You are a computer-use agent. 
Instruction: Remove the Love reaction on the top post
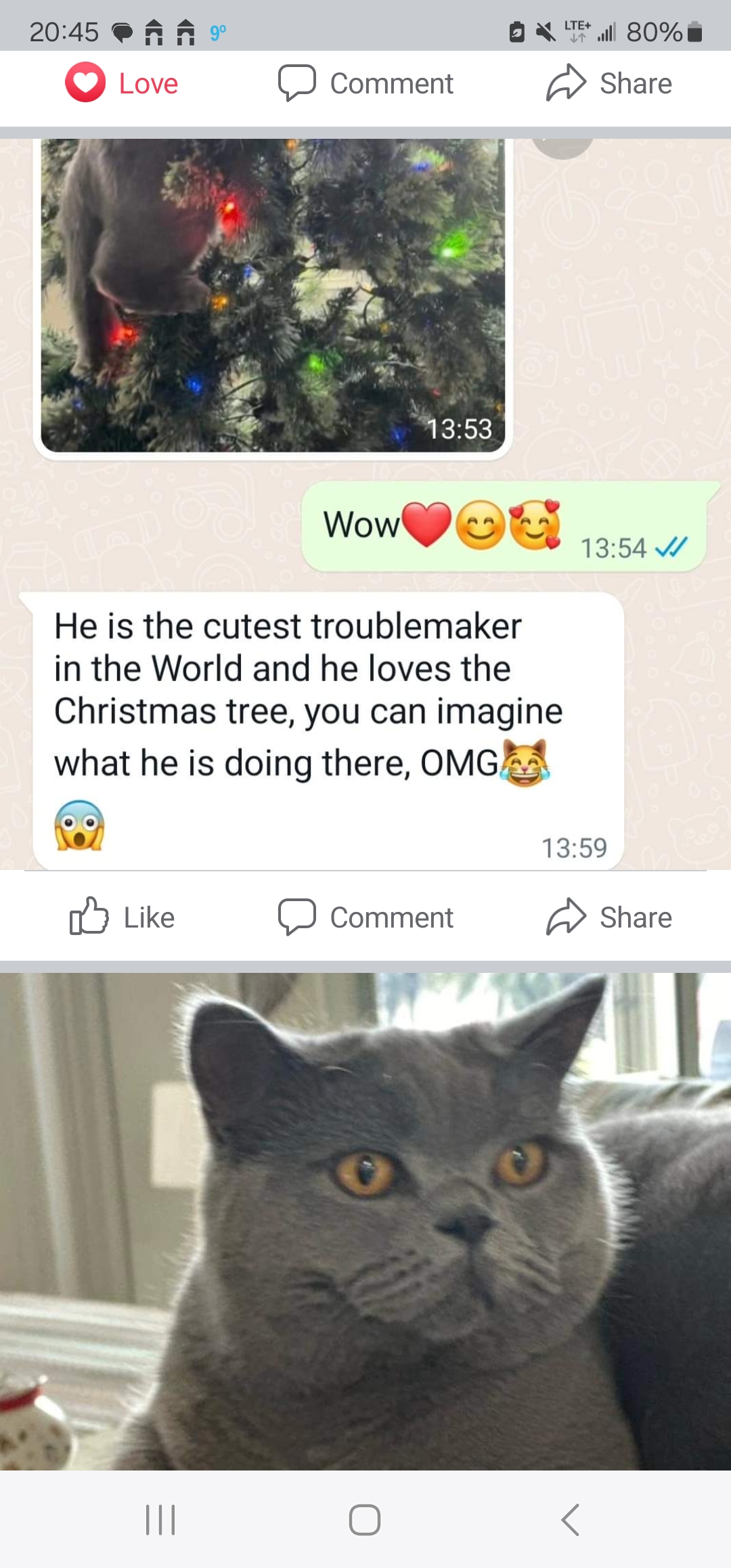click(122, 83)
